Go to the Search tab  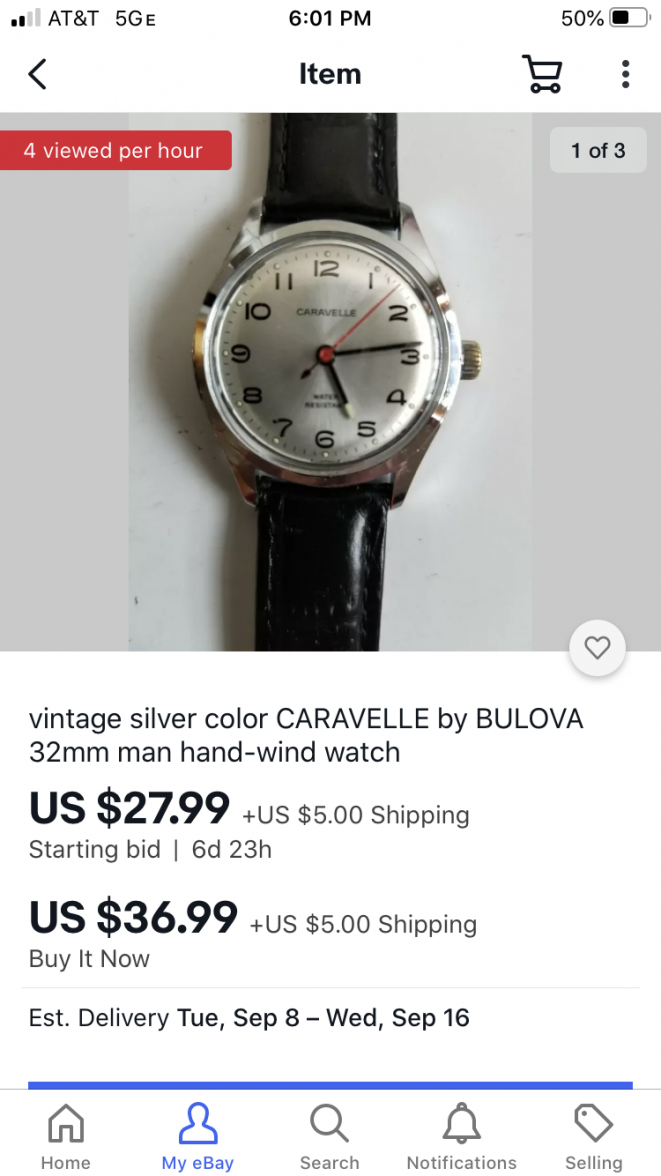click(x=329, y=1136)
